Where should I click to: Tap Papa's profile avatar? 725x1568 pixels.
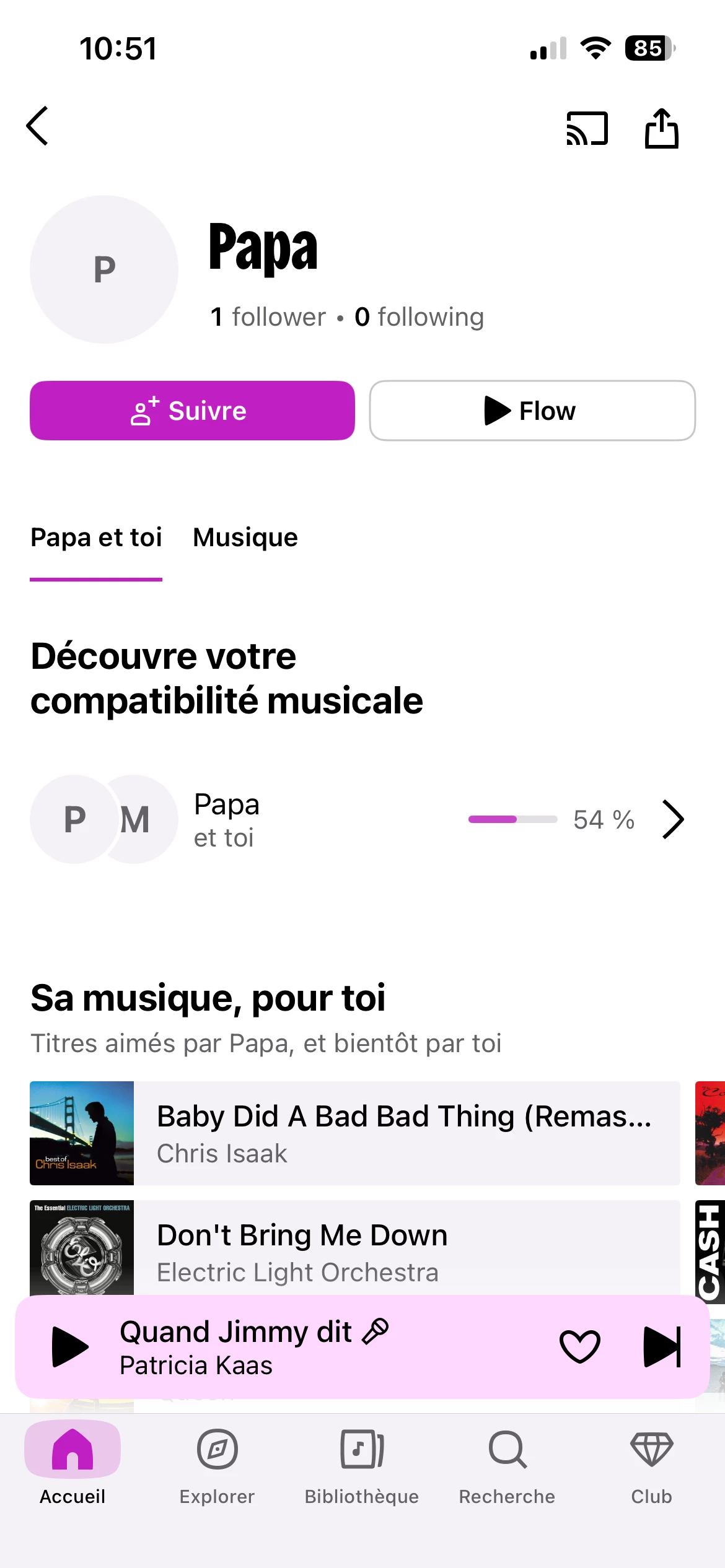tap(104, 269)
